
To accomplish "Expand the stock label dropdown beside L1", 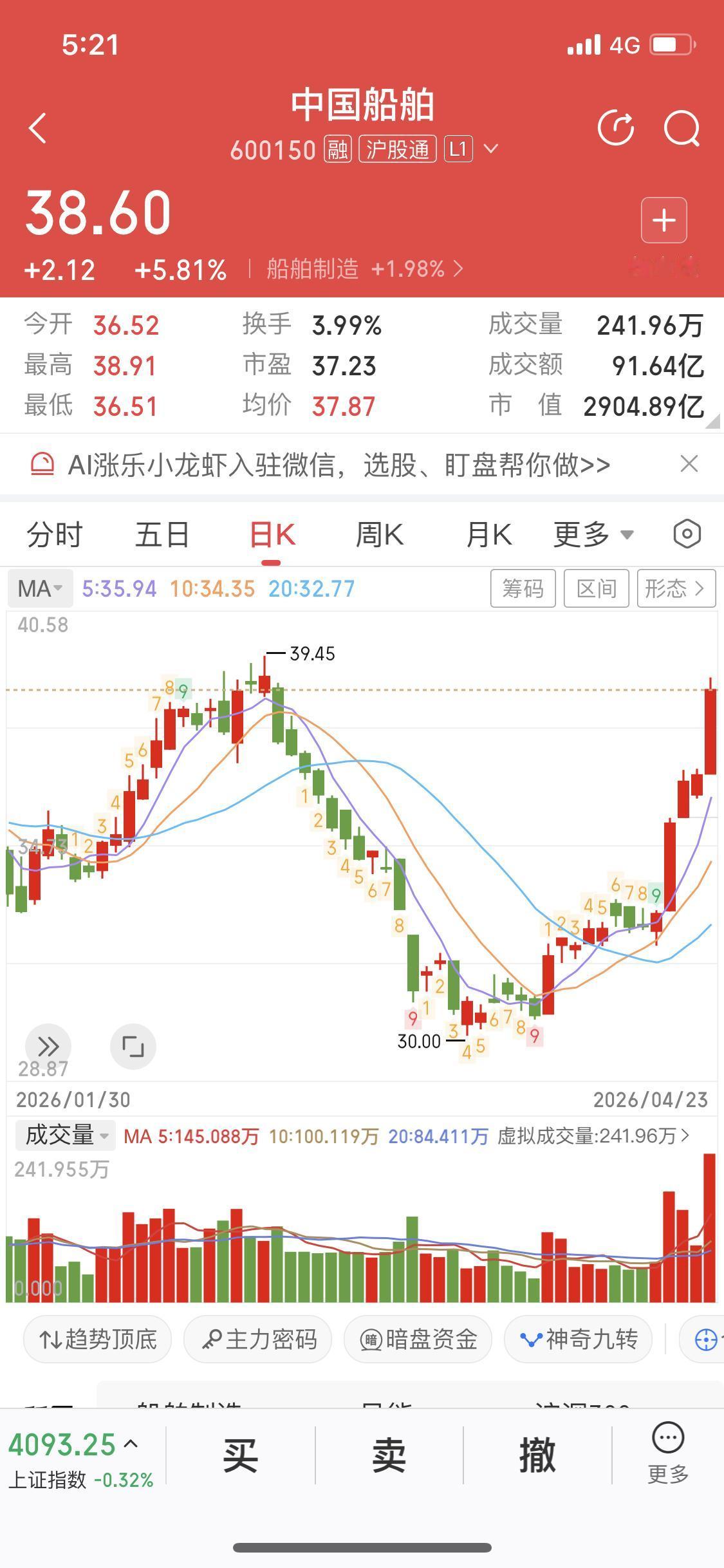I will (491, 149).
